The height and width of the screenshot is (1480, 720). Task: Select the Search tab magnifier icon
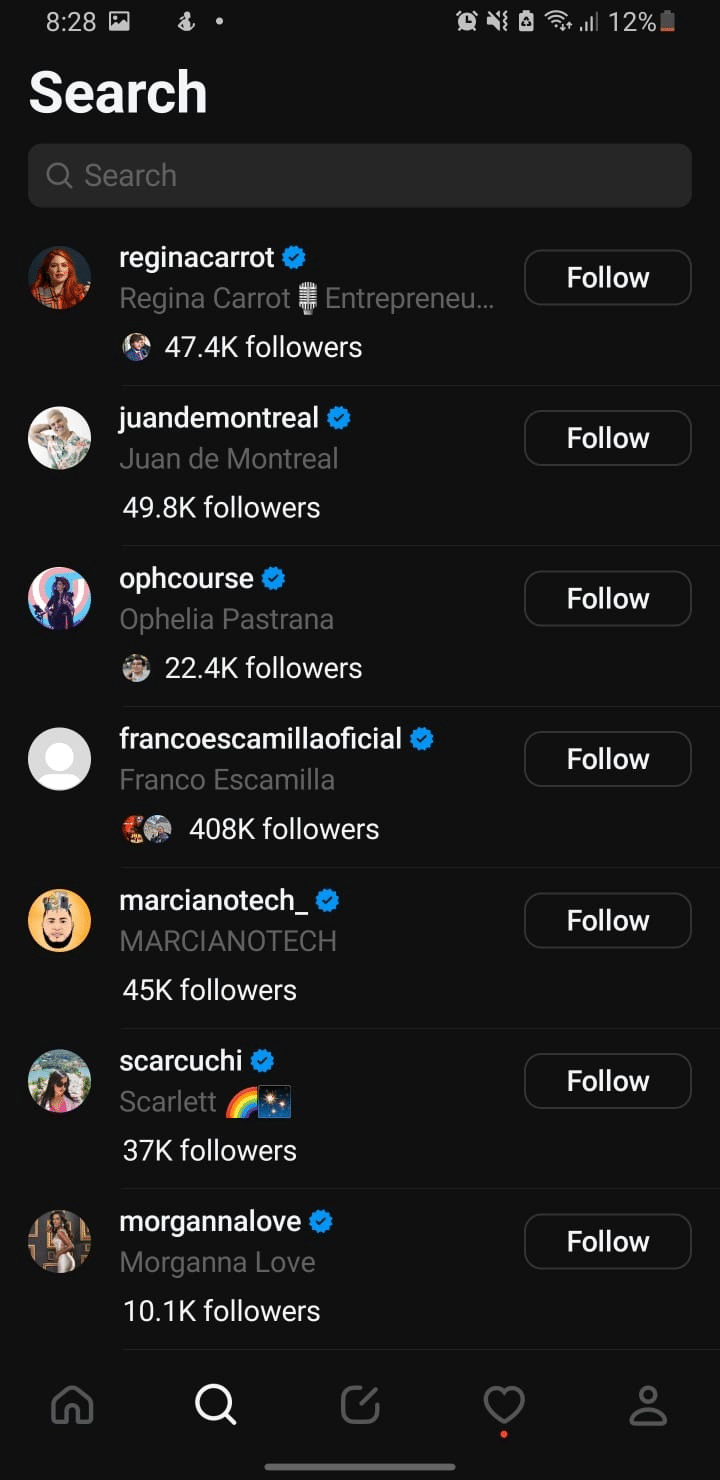coord(215,1405)
